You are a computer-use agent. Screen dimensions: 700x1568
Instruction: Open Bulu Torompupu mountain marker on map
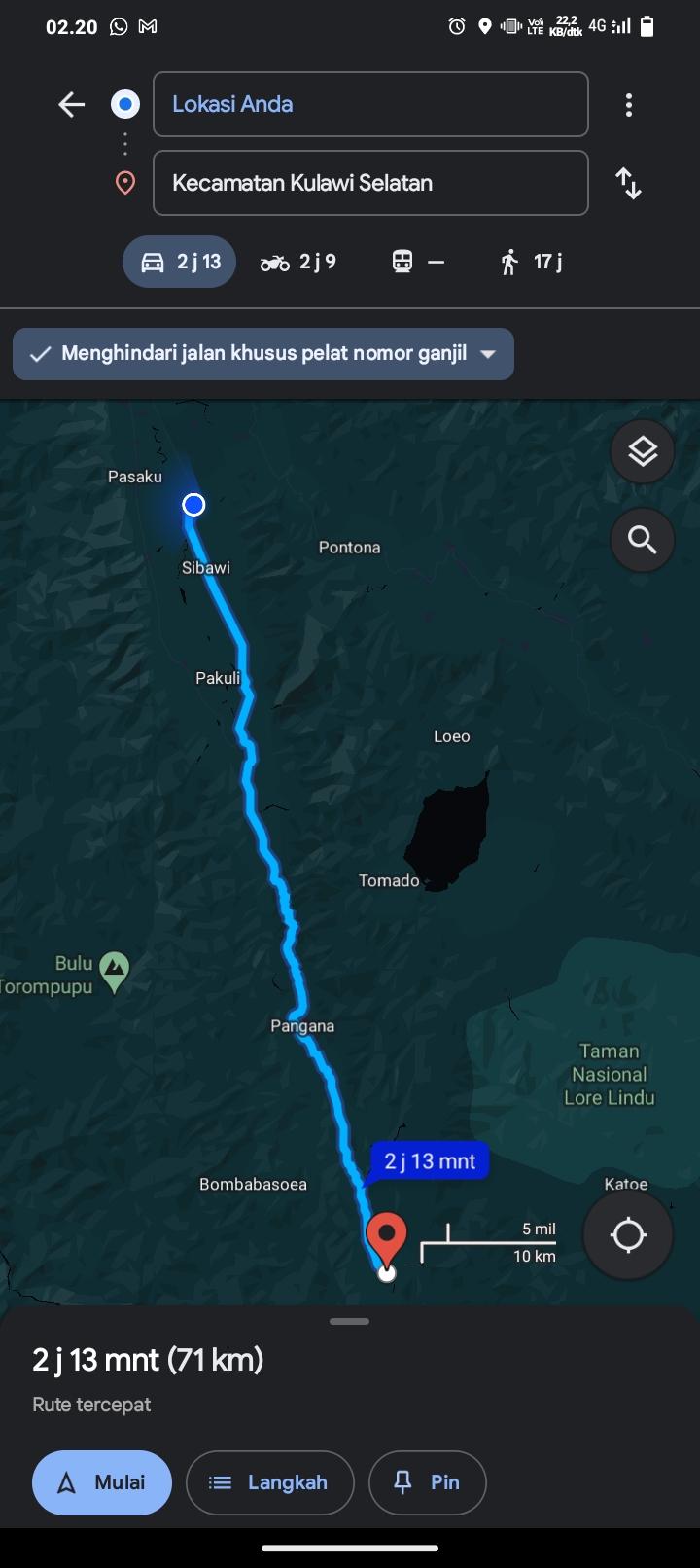click(115, 972)
